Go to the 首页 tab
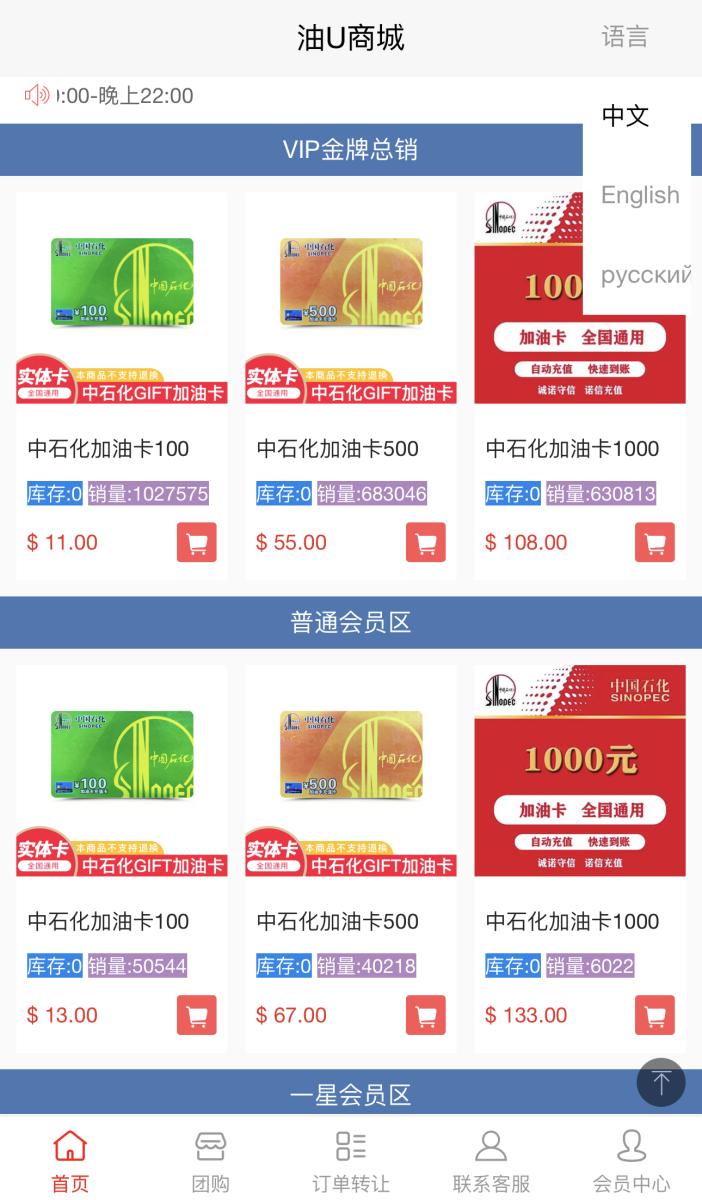This screenshot has width=702, height=1200. click(x=70, y=1160)
